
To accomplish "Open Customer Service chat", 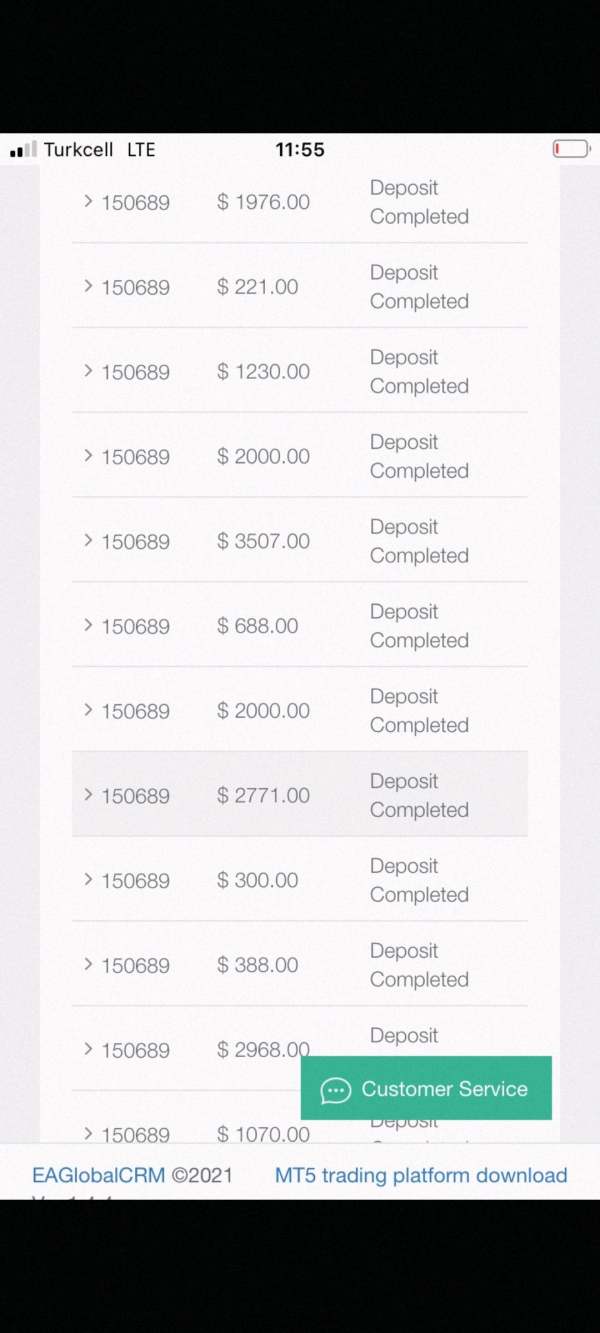I will point(426,1089).
